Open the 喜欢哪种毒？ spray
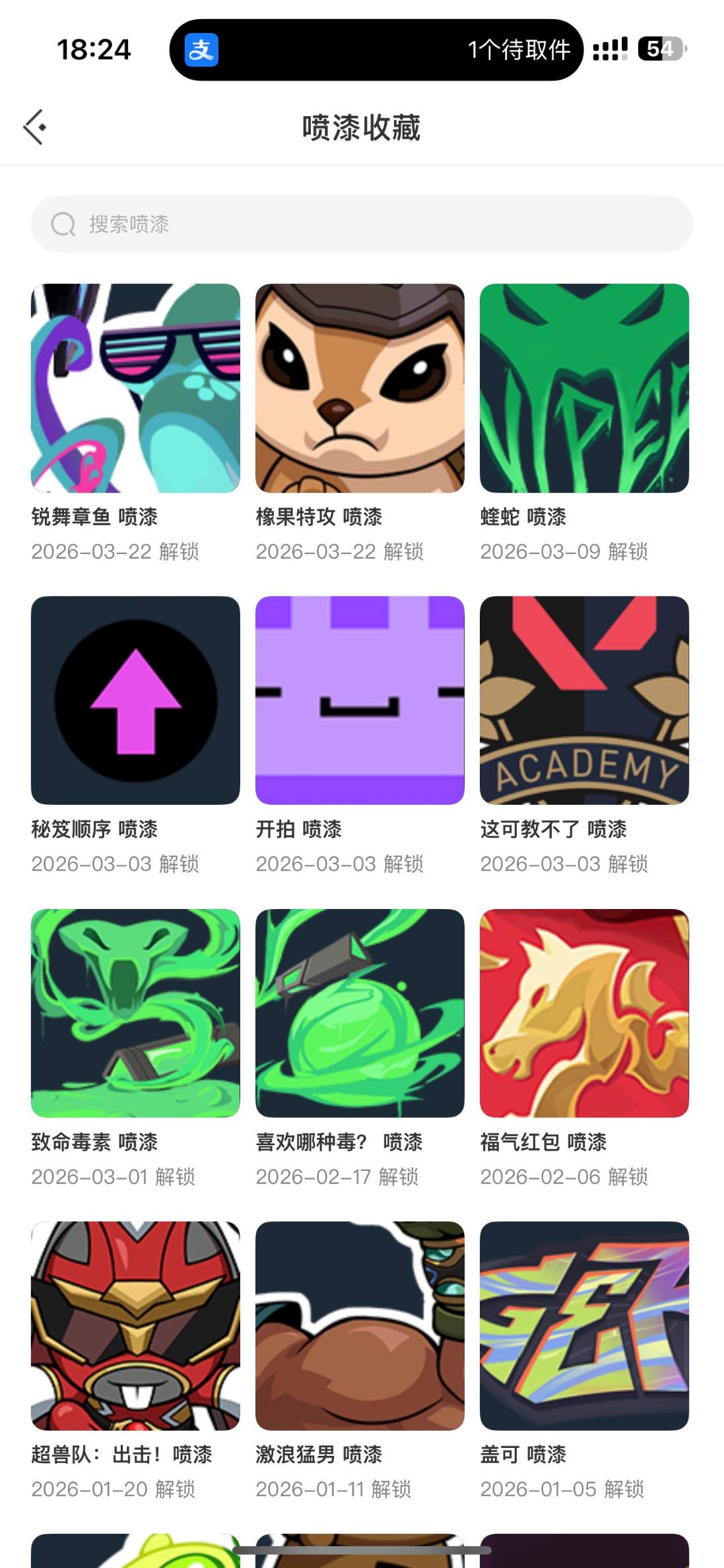 pos(361,1011)
